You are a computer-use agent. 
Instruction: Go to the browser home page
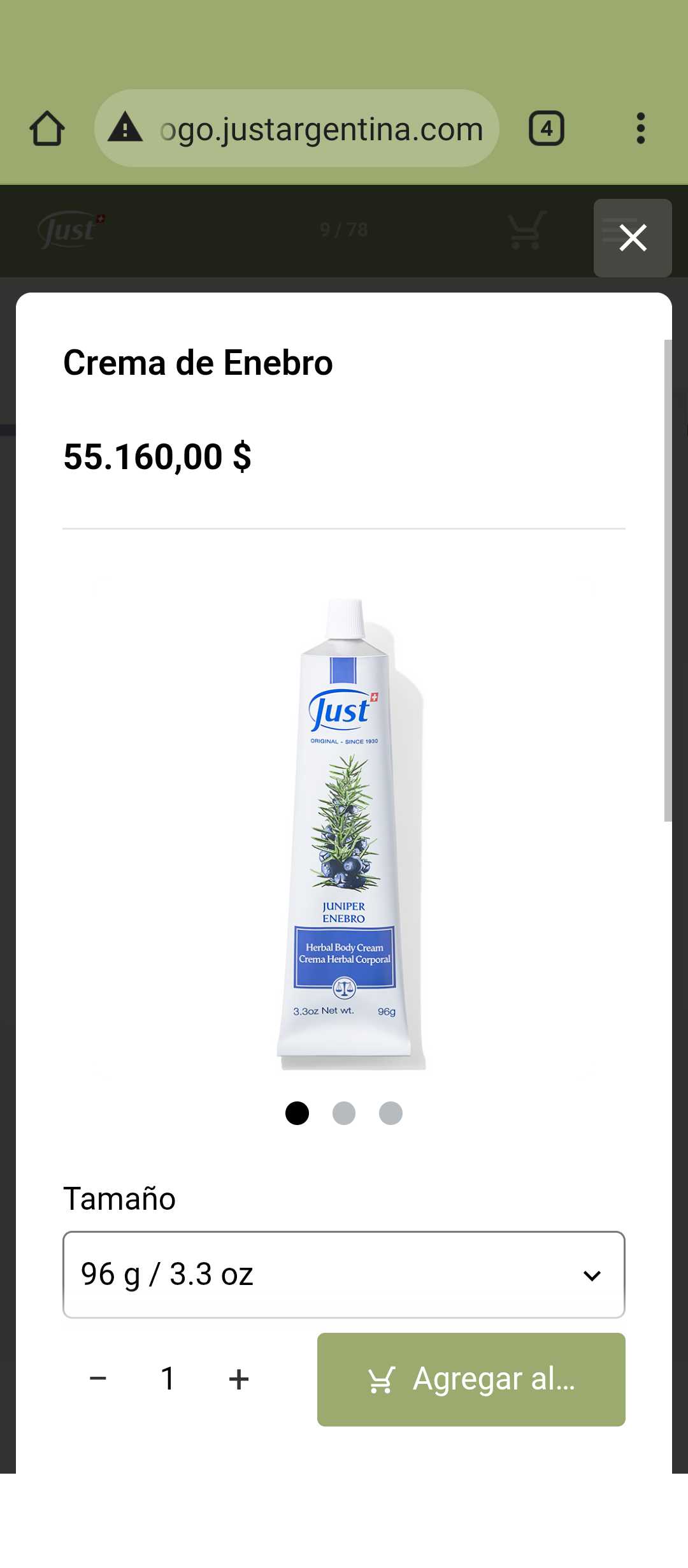point(47,129)
